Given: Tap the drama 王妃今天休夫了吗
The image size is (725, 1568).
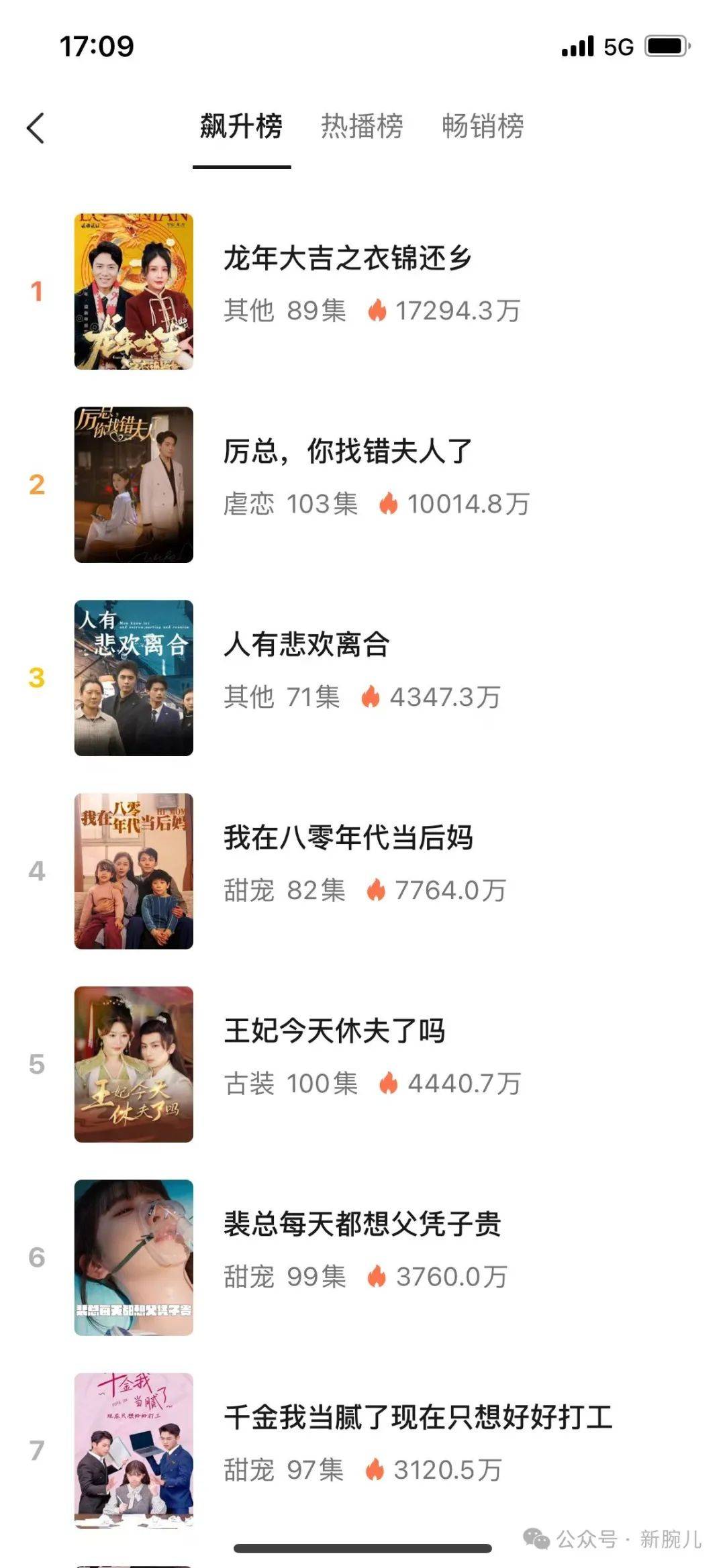Looking at the screenshot, I should 334,1031.
